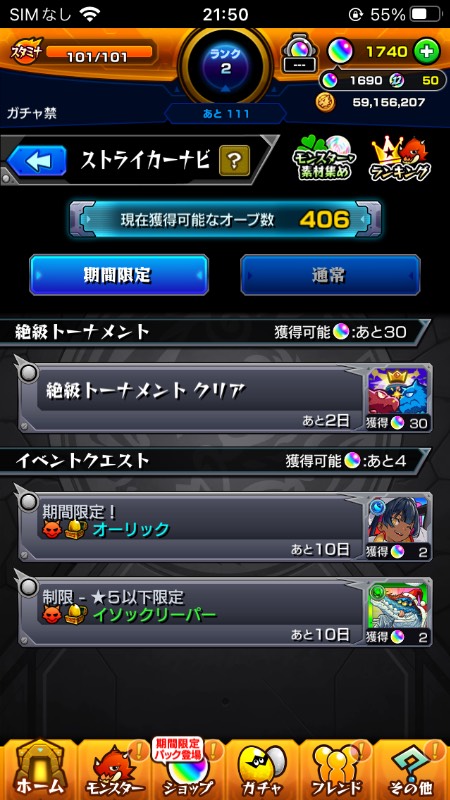
Task: Go back with the blue arrow button
Action: (x=36, y=161)
